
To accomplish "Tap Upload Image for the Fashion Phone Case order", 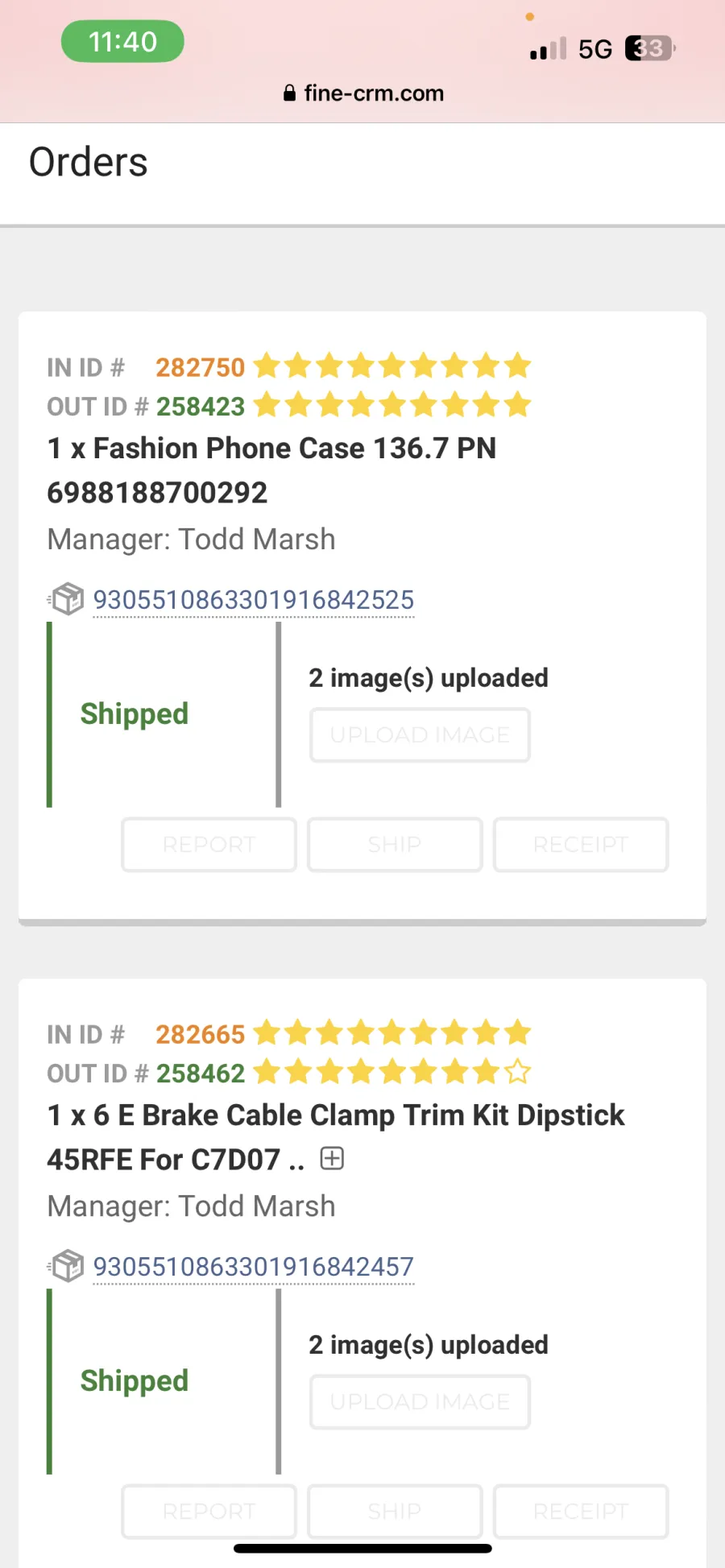I will (420, 735).
